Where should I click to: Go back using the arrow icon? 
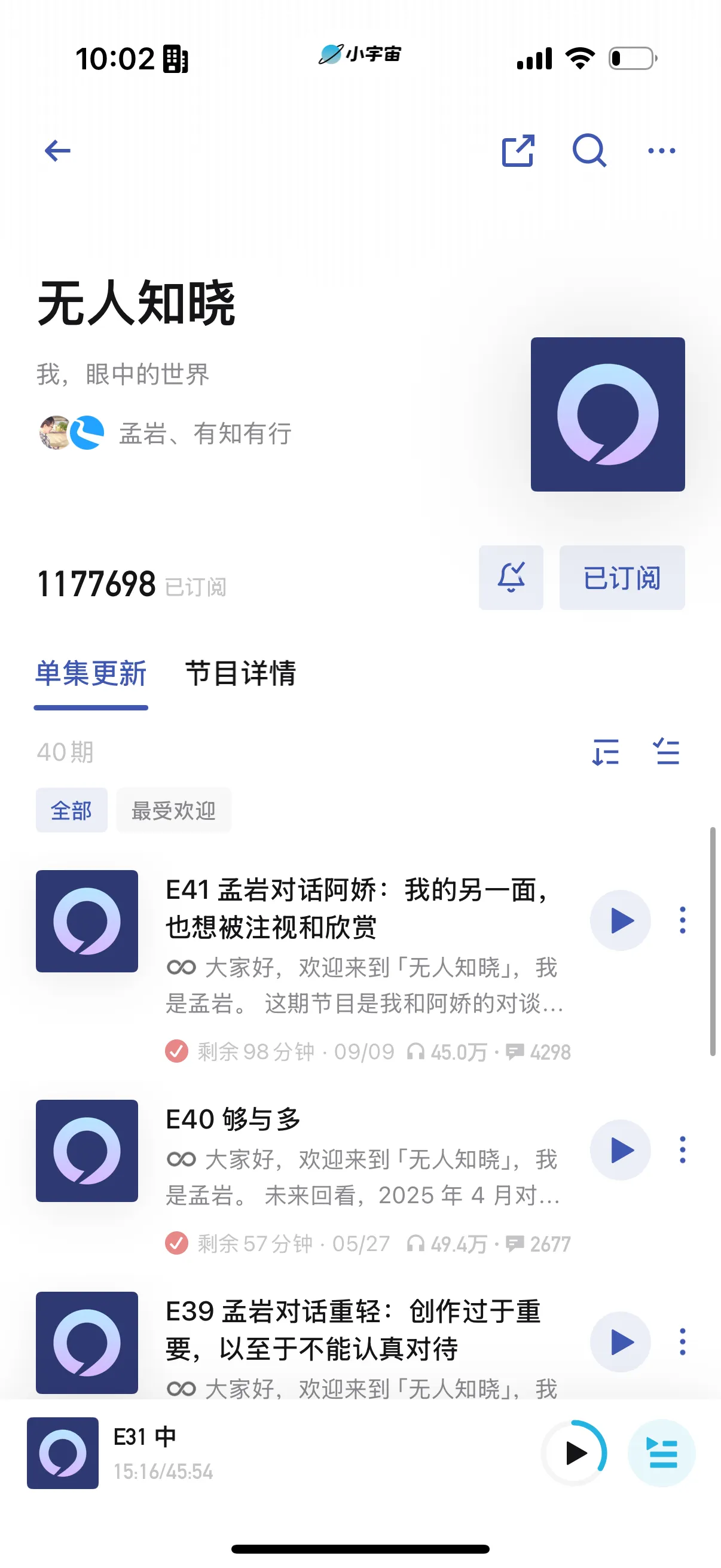click(58, 150)
